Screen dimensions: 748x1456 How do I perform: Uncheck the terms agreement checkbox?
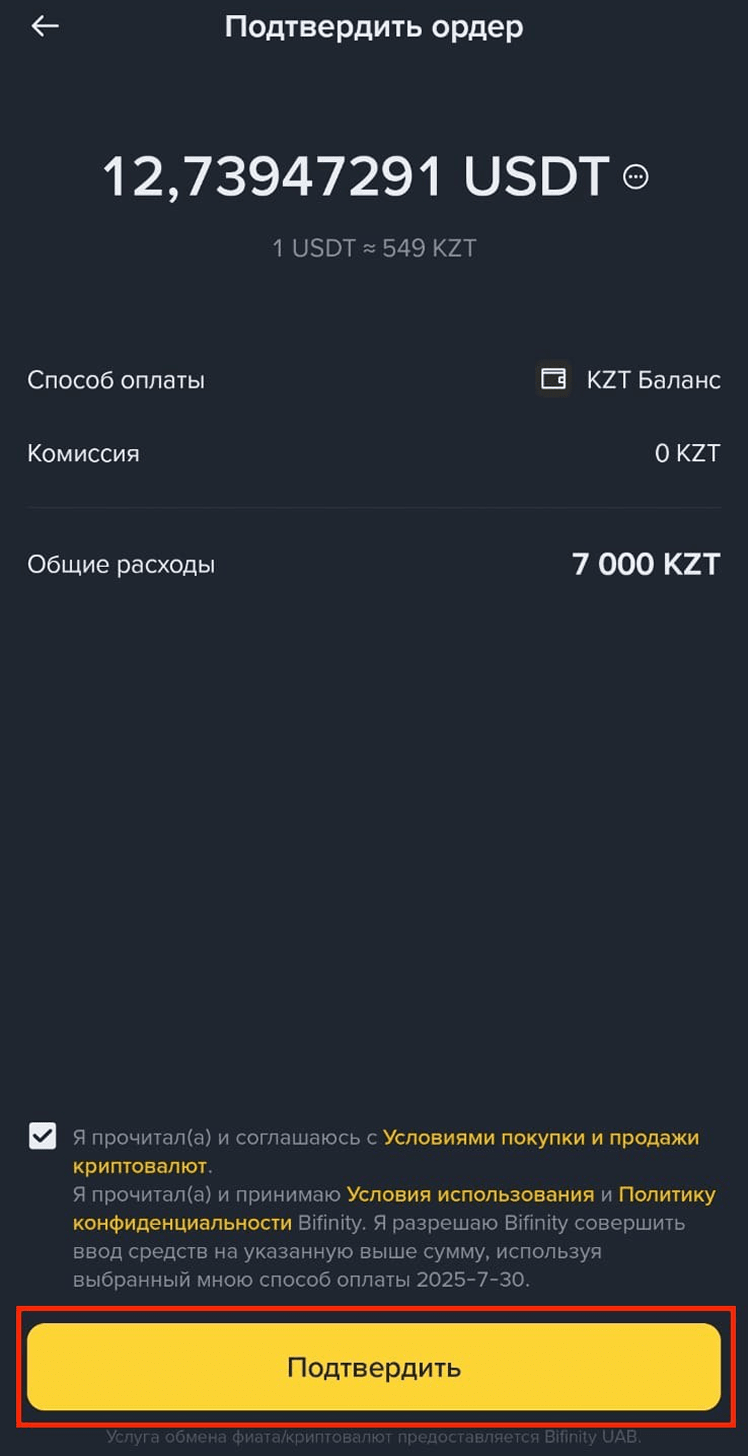[43, 1136]
